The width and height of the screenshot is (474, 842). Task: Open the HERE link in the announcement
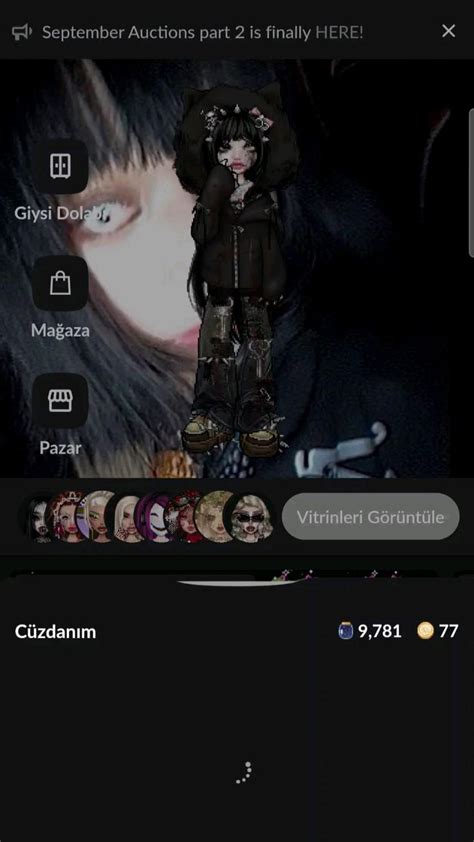pos(339,32)
